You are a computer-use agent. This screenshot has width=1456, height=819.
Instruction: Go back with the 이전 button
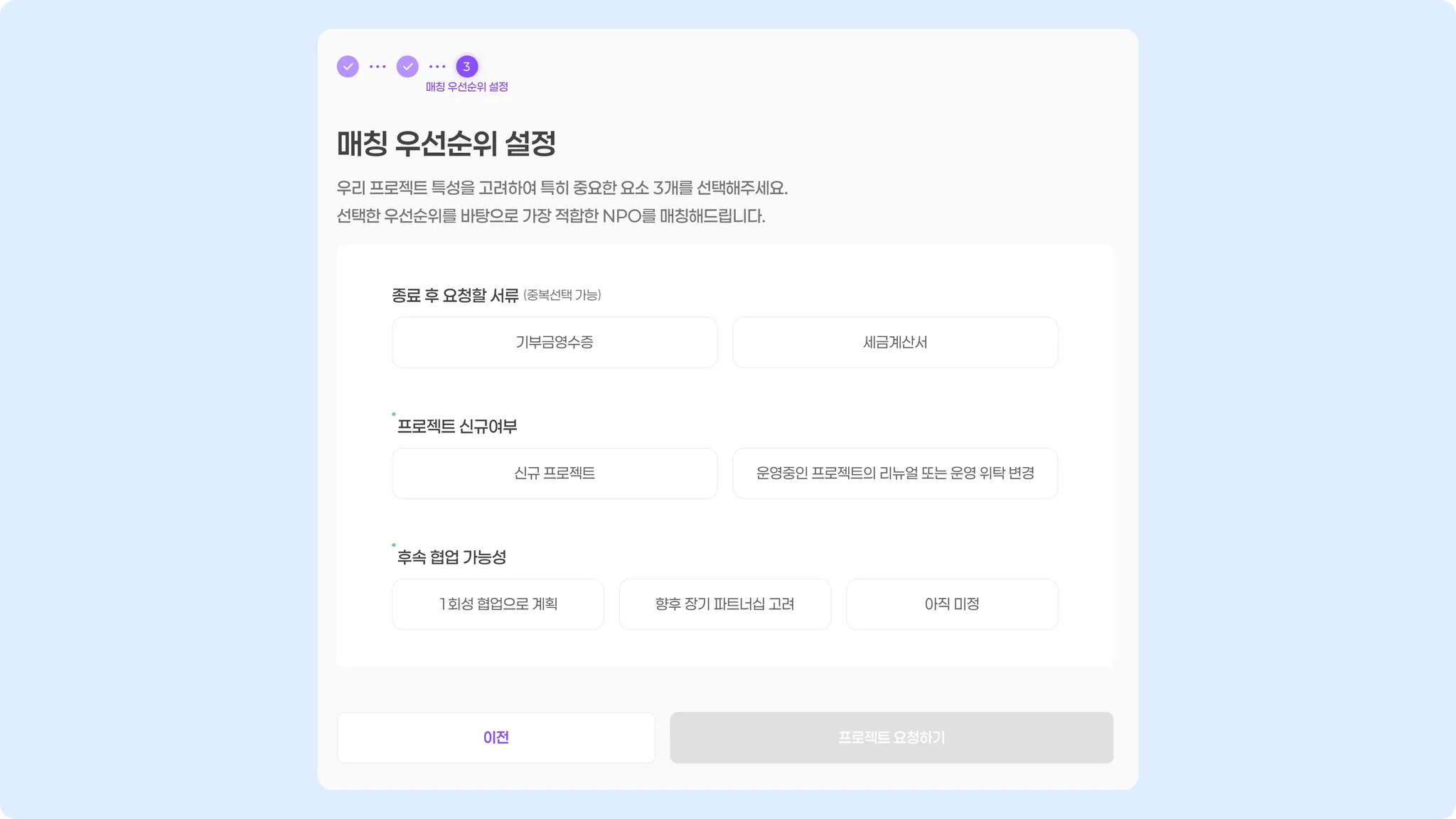pos(496,737)
